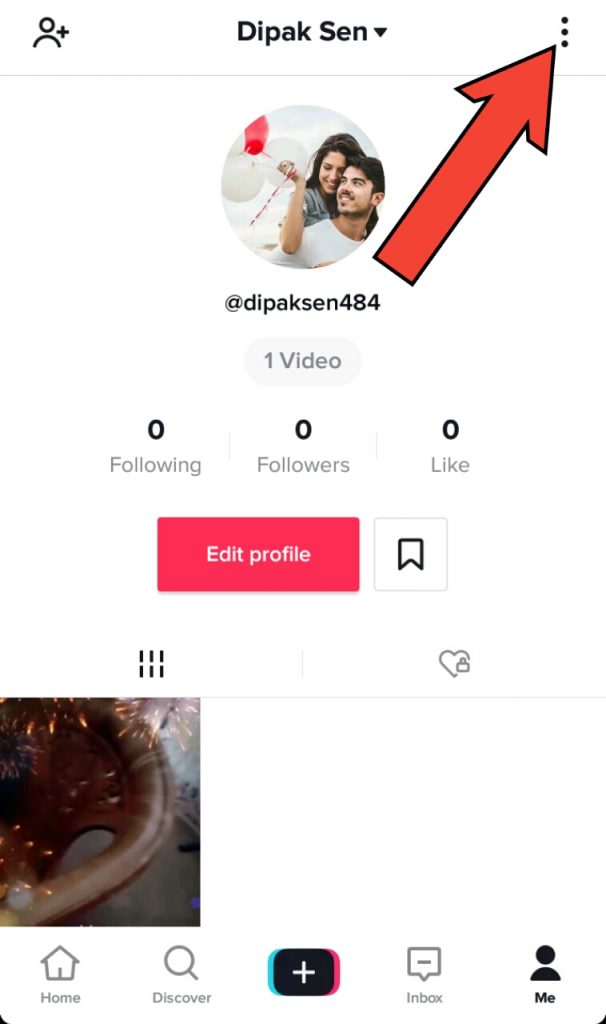
Task: Open the Inbox tab
Action: [424, 975]
